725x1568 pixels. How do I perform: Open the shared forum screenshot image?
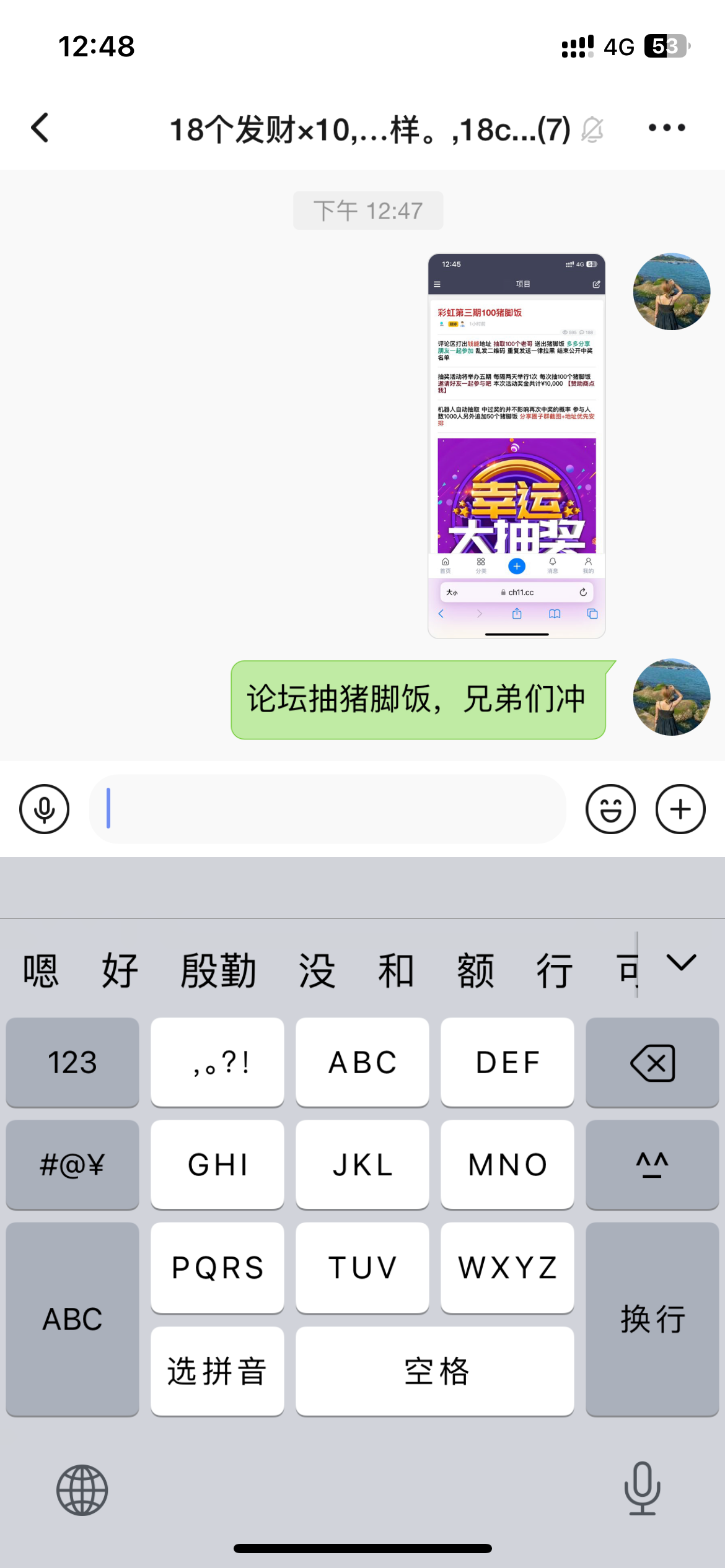click(516, 445)
